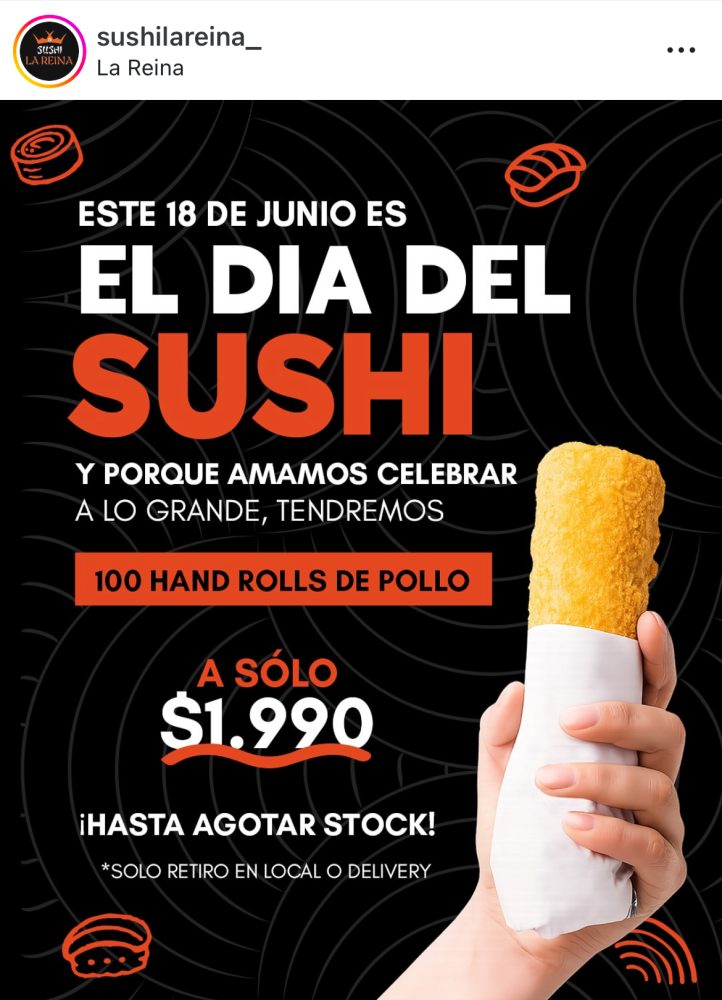The height and width of the screenshot is (1000, 722).
Task: Open the sushilareina_ username profile
Action: pyautogui.click(x=178, y=37)
